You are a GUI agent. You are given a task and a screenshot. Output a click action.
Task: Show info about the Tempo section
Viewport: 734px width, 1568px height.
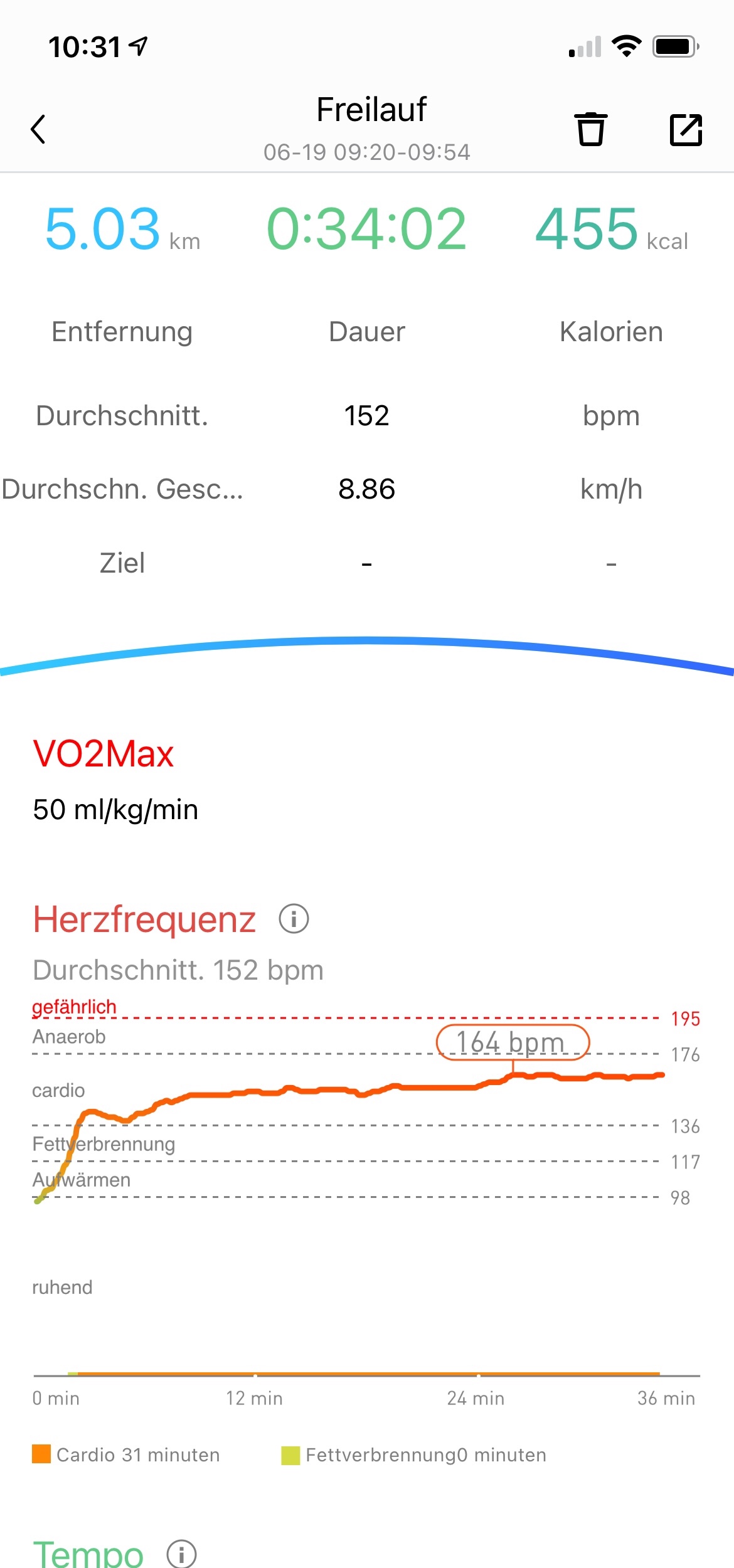tap(181, 1553)
